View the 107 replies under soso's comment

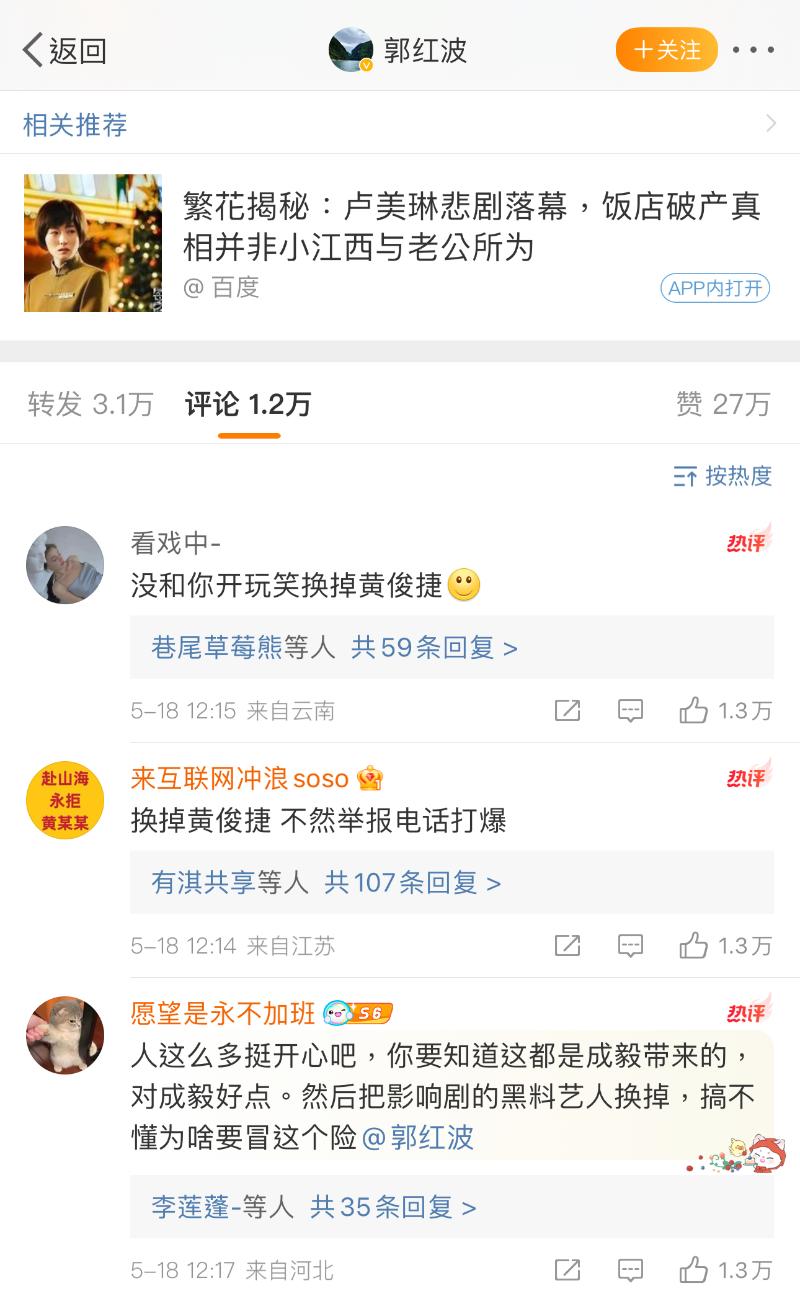click(412, 883)
